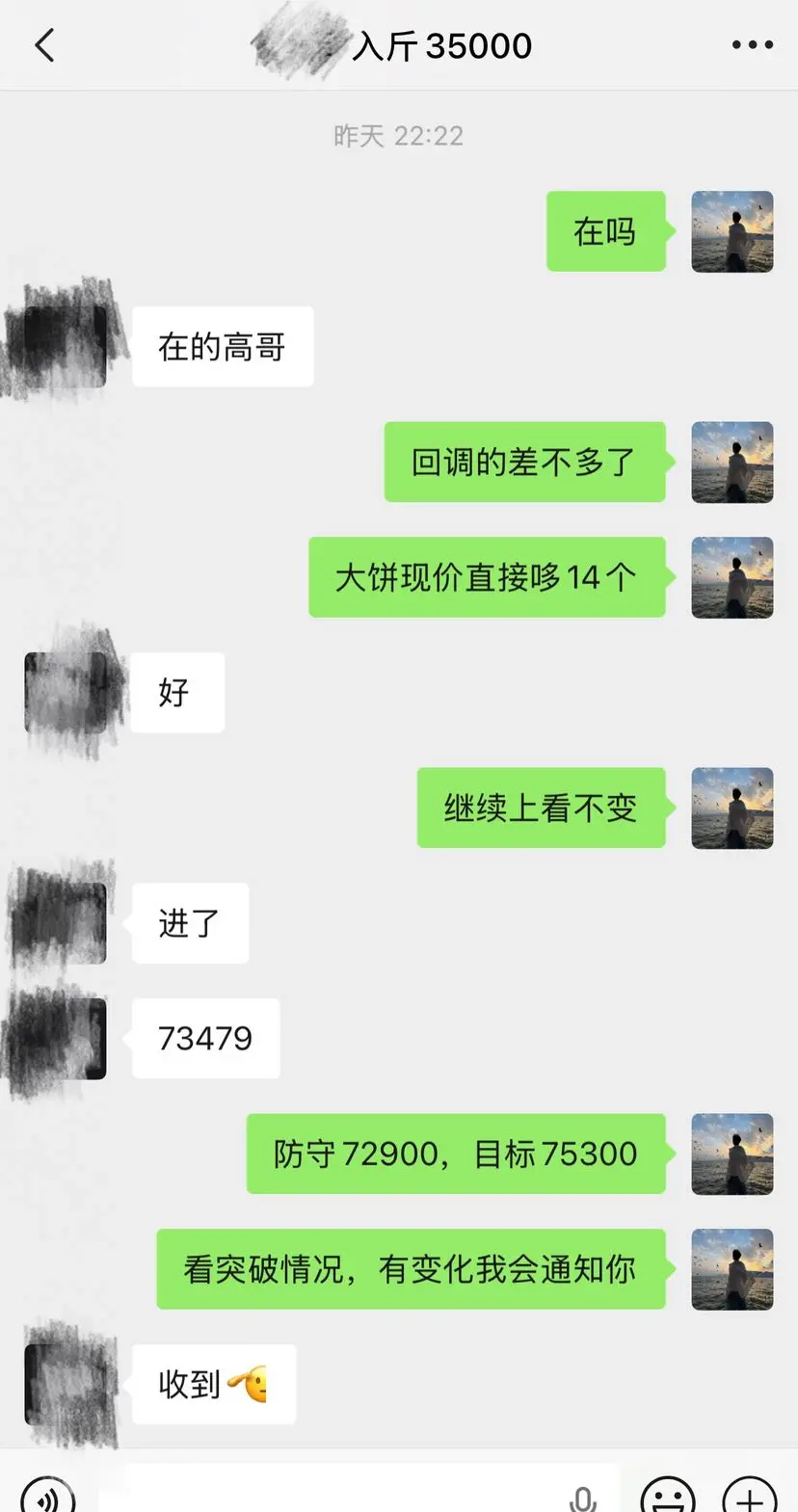The height and width of the screenshot is (1512, 798).
Task: Tap the 进了 message from the contact
Action: (x=190, y=922)
